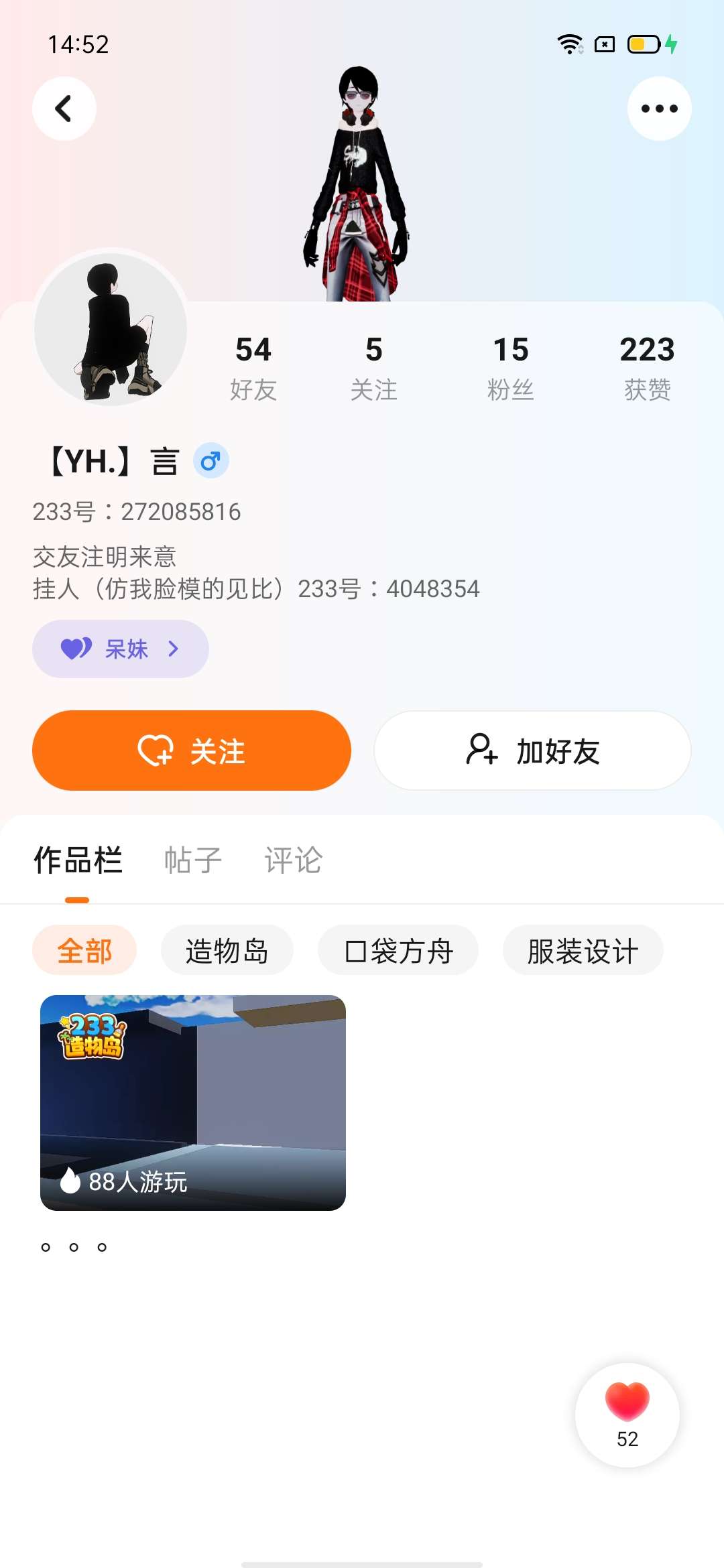Filter works by 服装设计
724x1568 pixels.
tap(583, 950)
